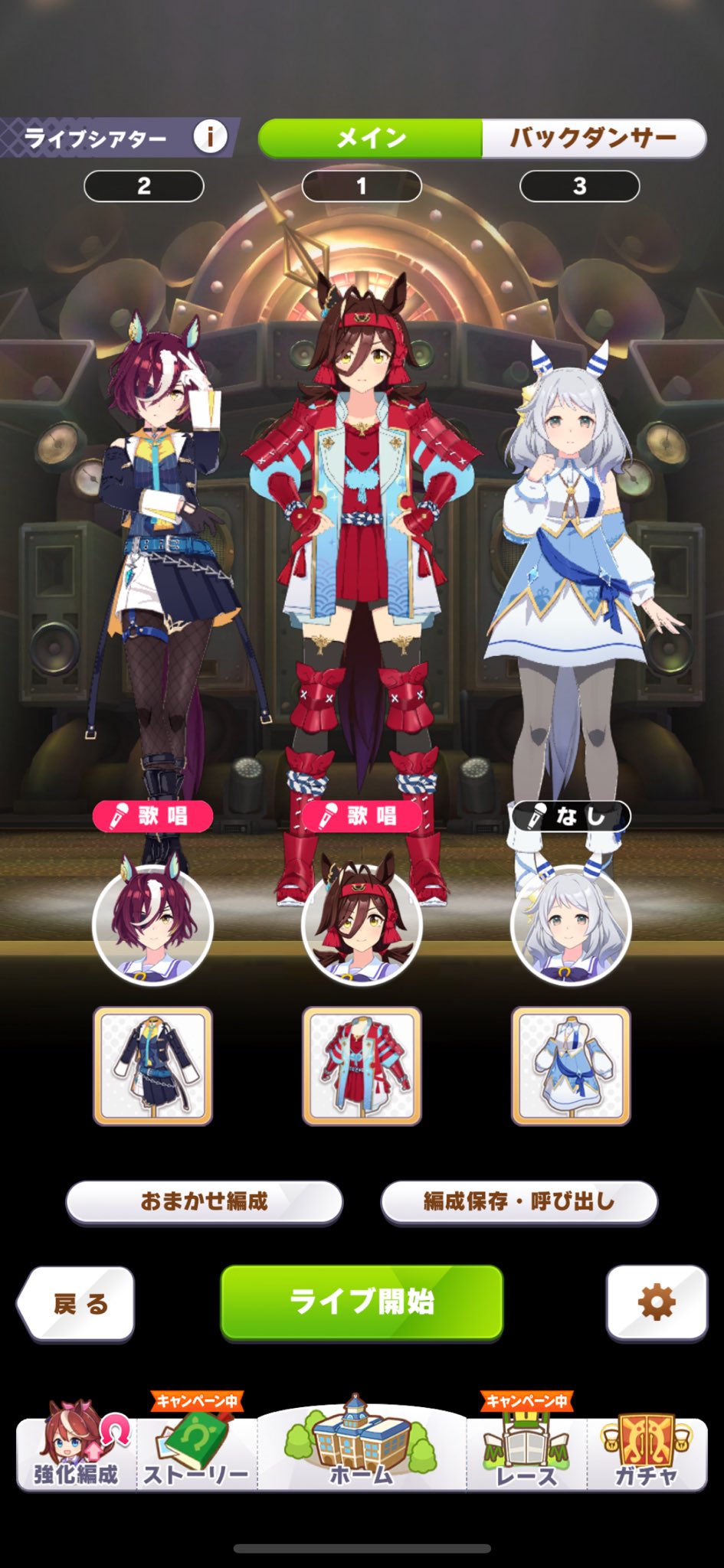Change the light blue dress outfit

571,1066
